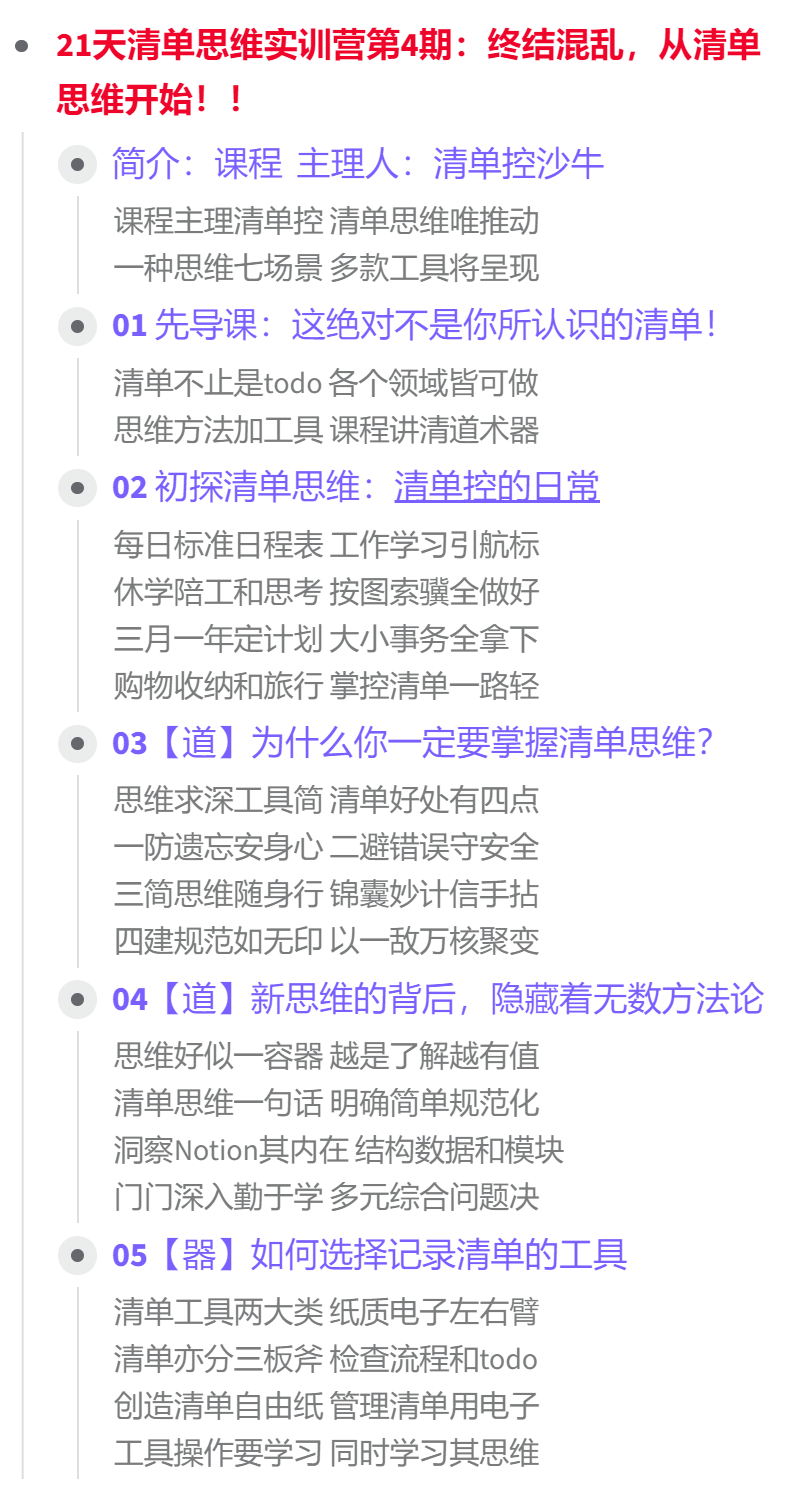Viewport: 812px width, 1485px height.
Task: Tap the bullet of the 21天清单思维实训营 root node
Action: (x=22, y=45)
